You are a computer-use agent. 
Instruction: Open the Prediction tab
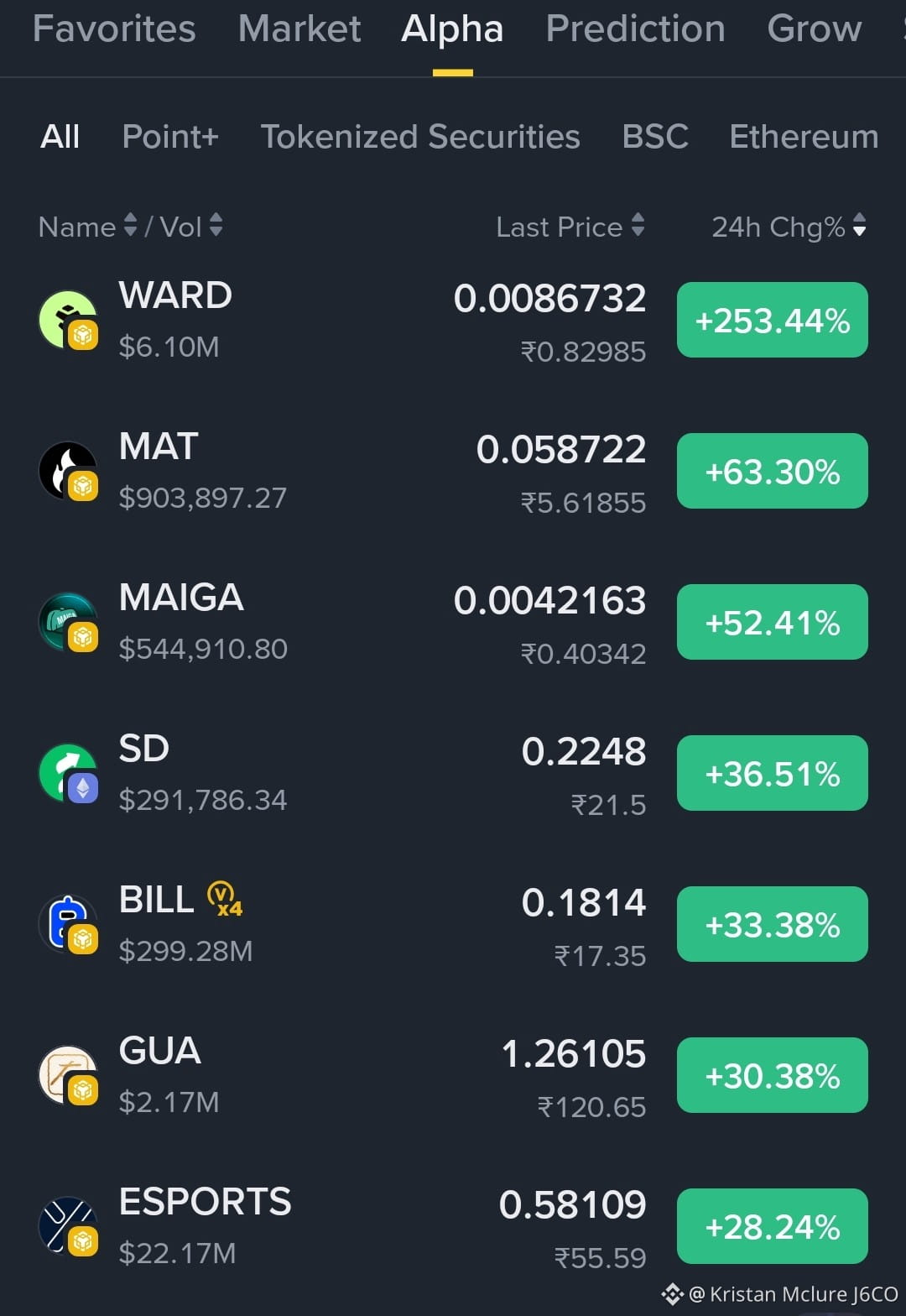635,29
